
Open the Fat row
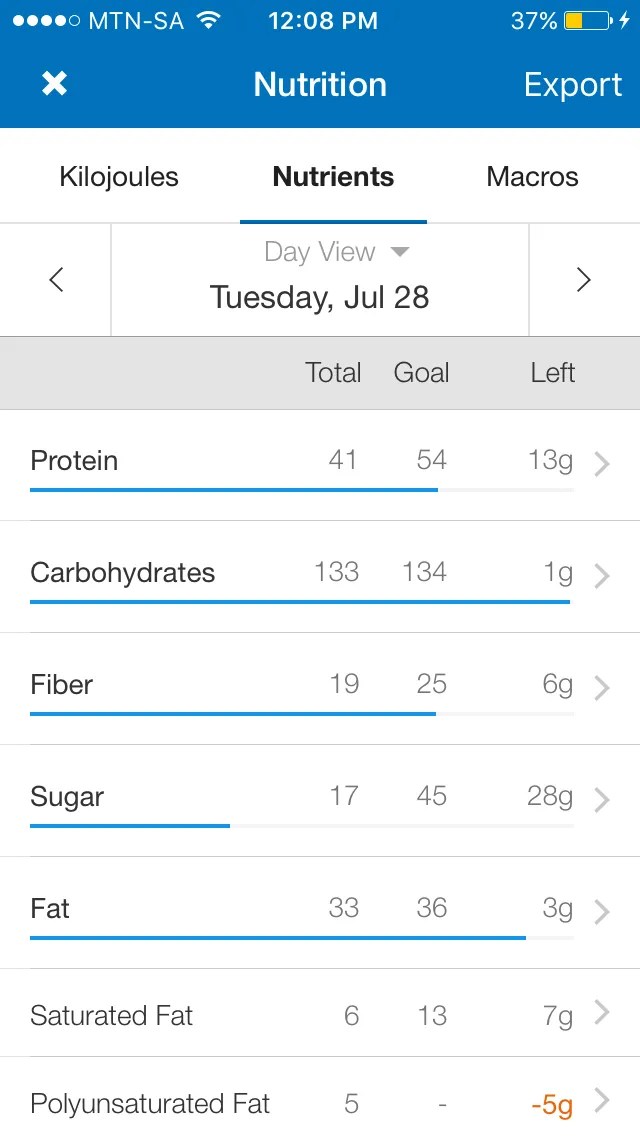pos(320,911)
